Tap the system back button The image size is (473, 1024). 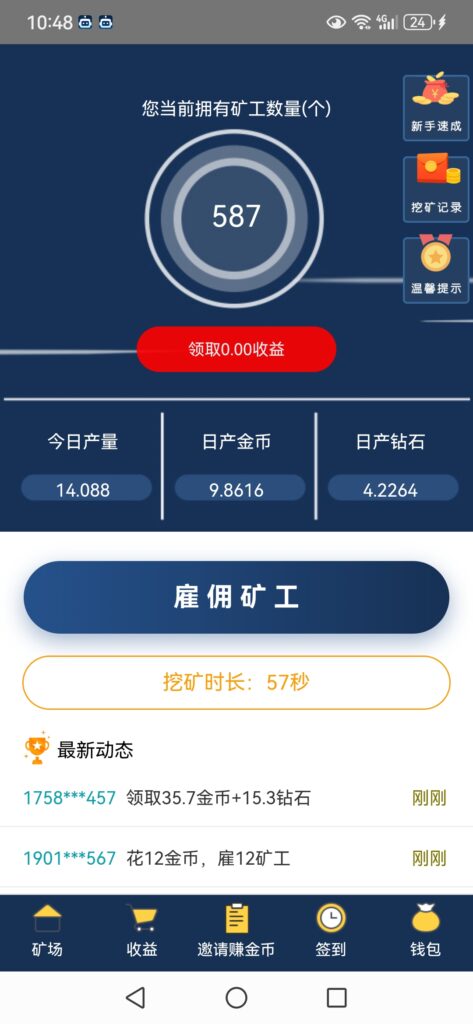[135, 997]
